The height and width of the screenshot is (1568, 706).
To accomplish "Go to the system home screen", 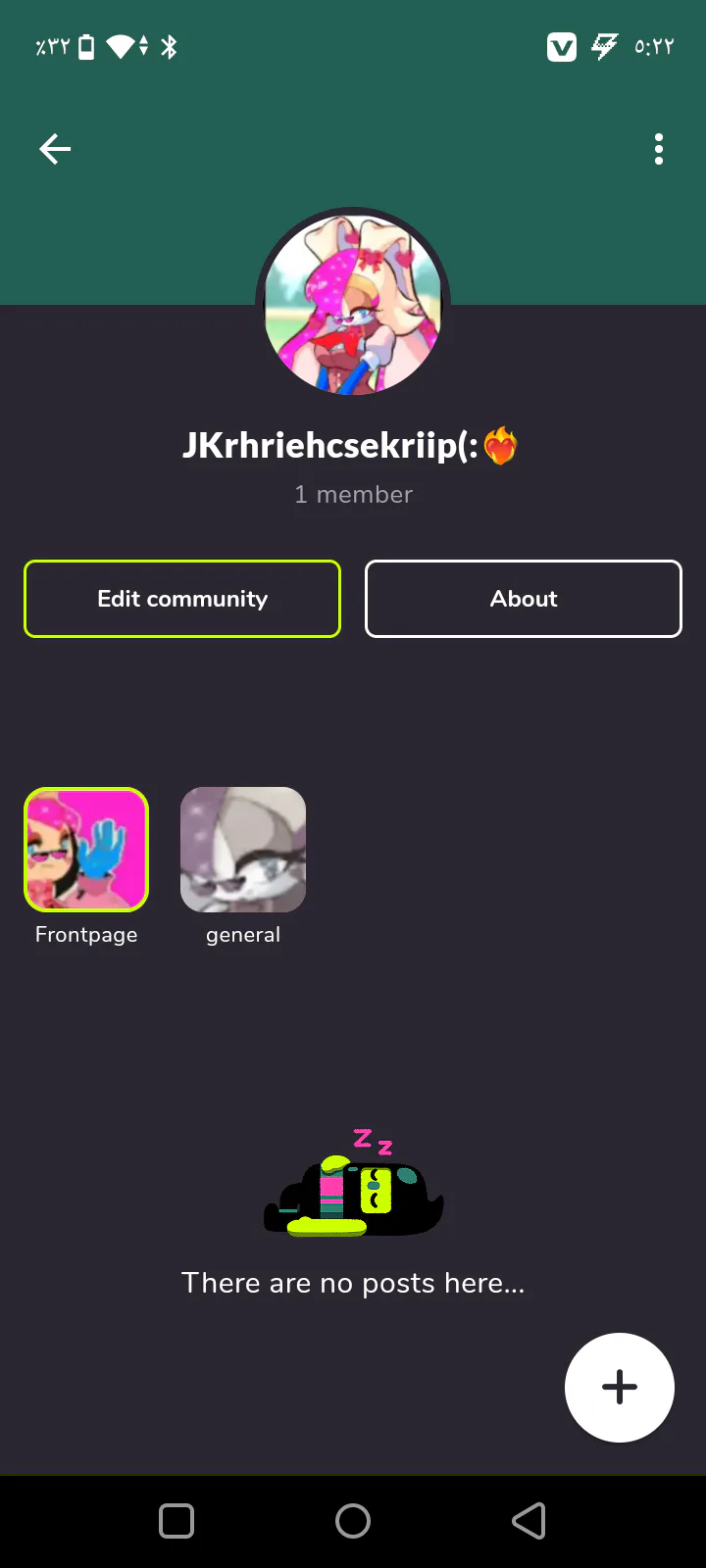I will click(353, 1521).
